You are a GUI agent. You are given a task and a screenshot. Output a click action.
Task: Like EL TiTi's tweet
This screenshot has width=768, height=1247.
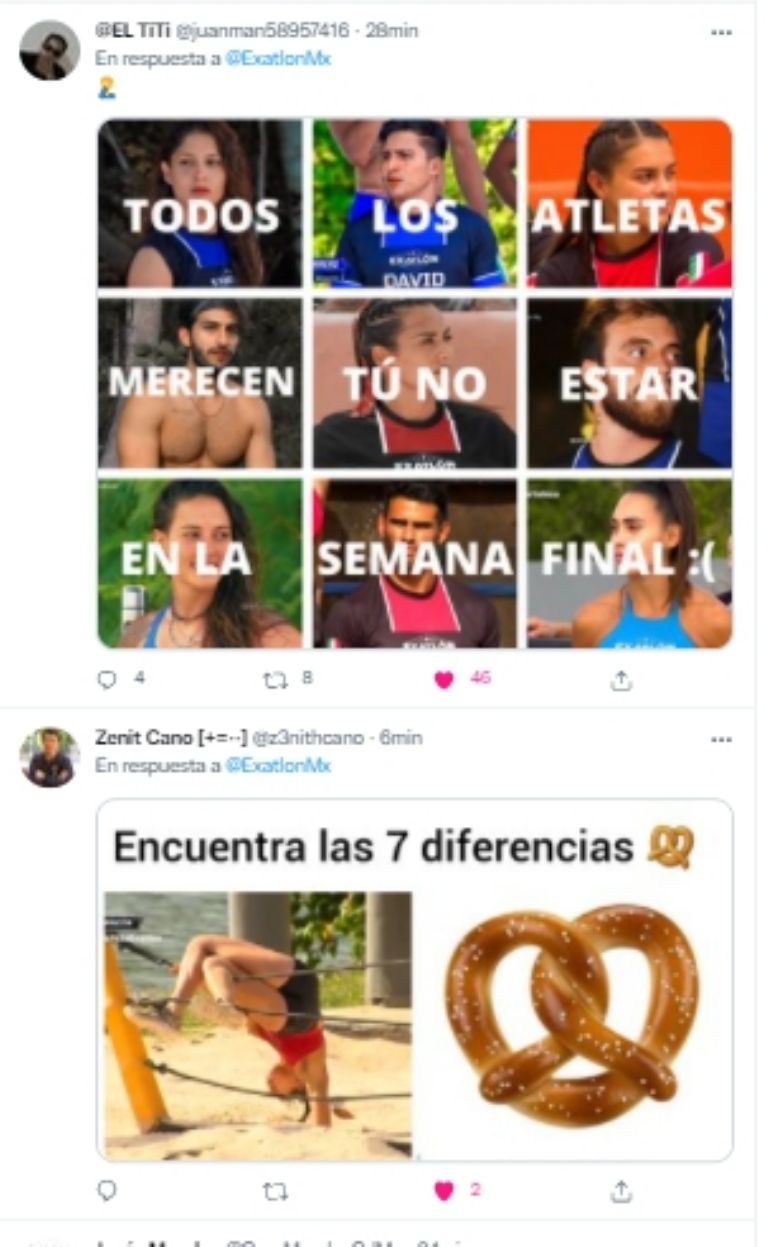coord(444,679)
